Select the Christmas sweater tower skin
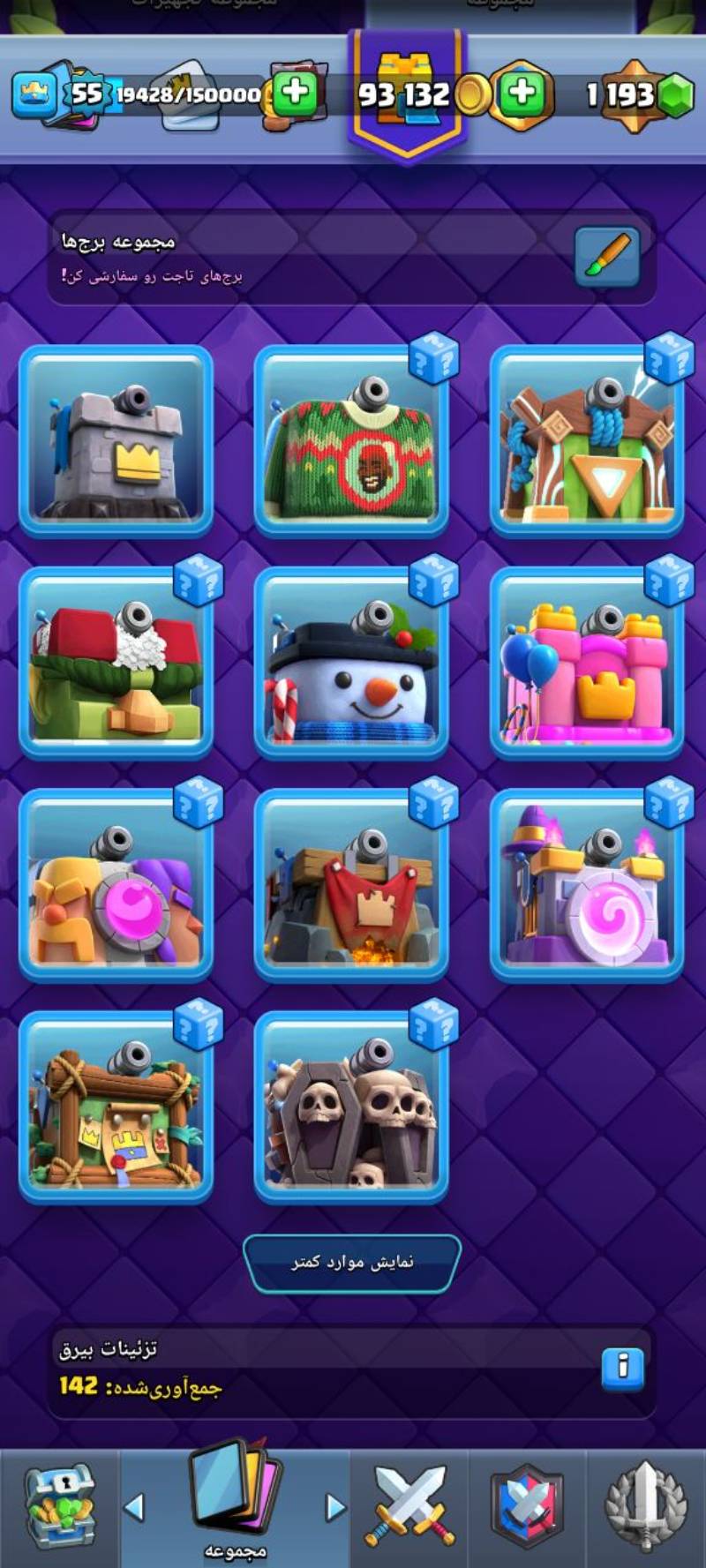 click(351, 440)
